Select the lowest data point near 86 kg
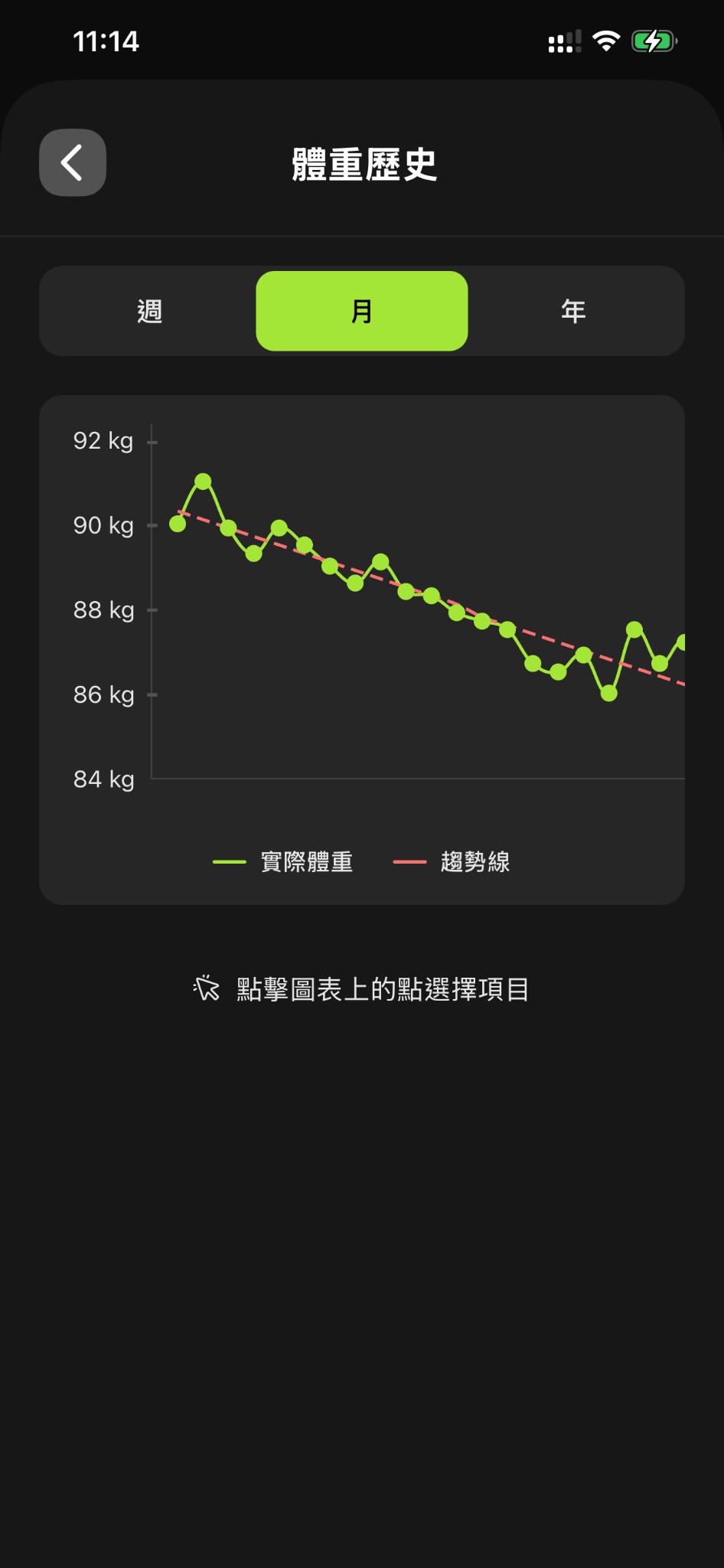724x1568 pixels. tap(608, 694)
